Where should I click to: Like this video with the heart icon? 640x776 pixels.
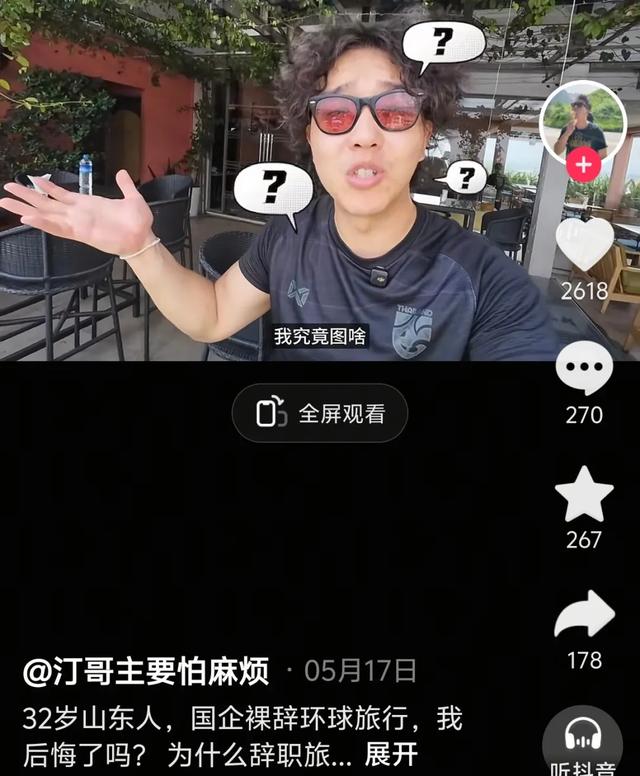584,245
